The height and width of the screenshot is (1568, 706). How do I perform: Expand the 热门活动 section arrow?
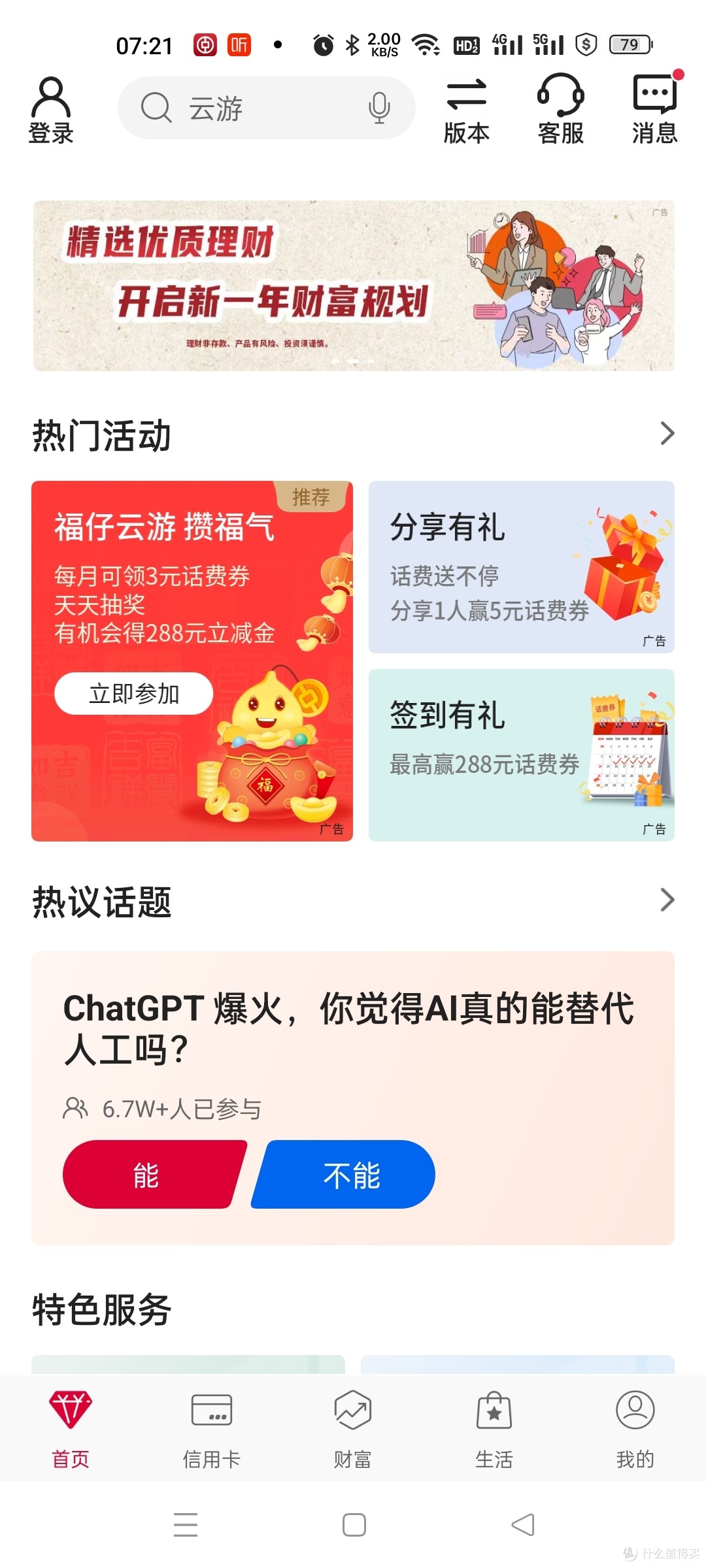click(x=667, y=433)
